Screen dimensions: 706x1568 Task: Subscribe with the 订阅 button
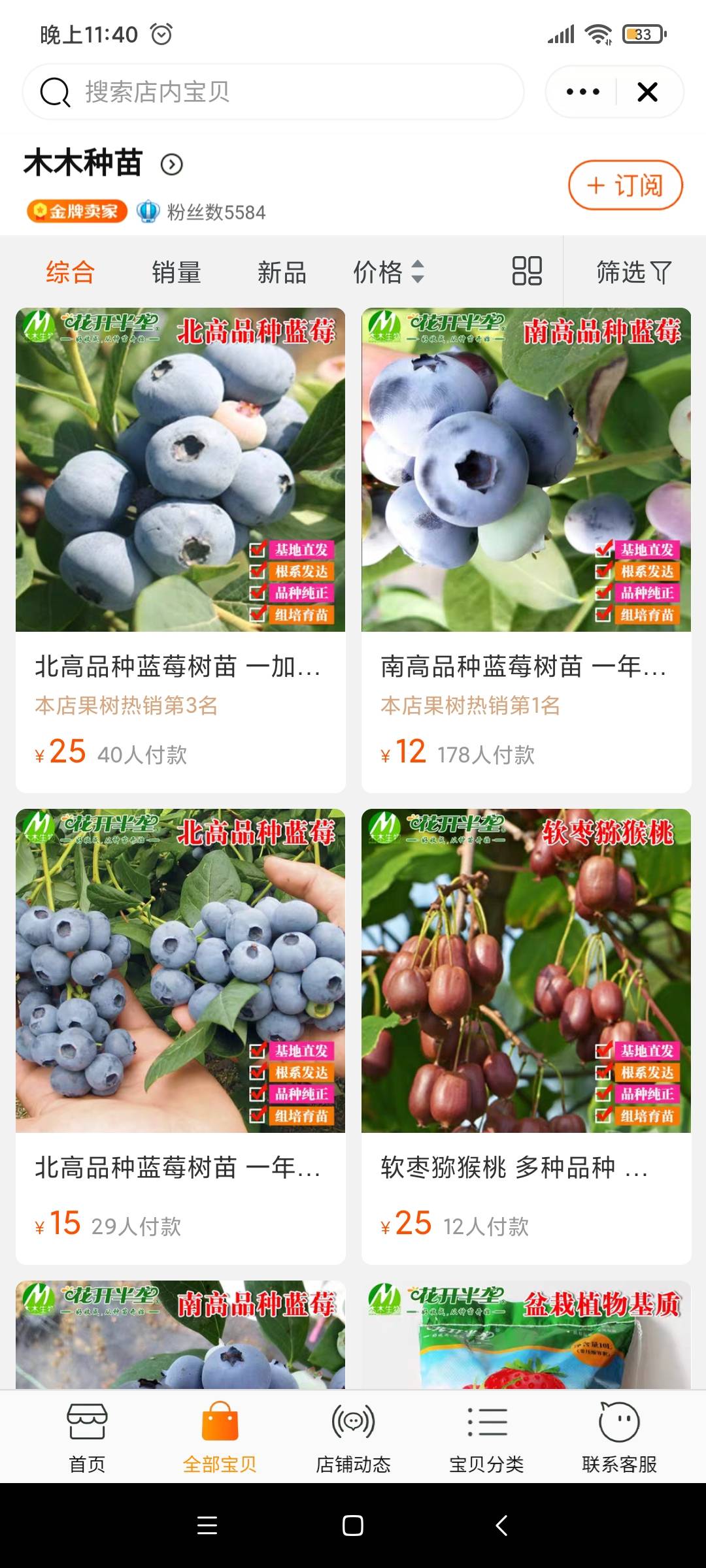(x=626, y=186)
